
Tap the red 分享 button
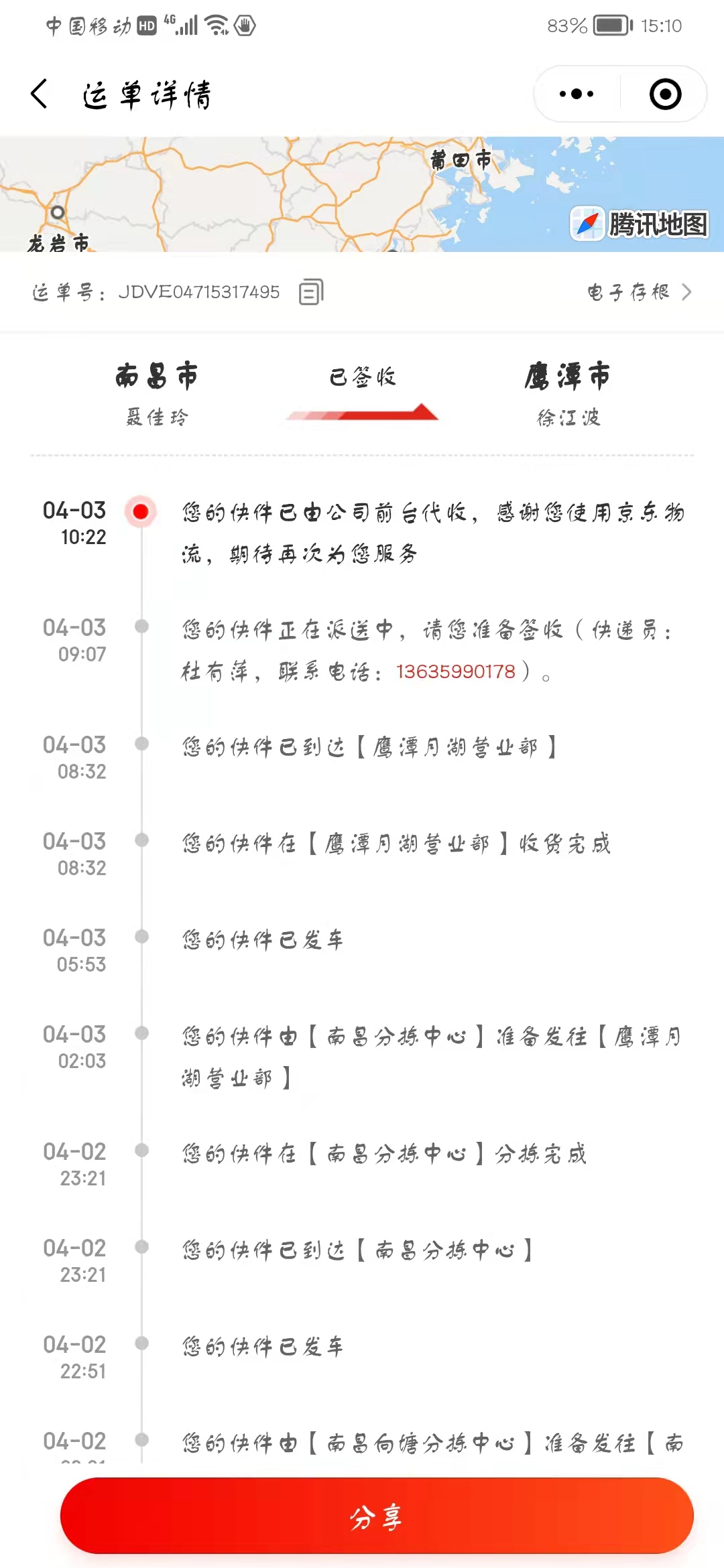(x=377, y=1516)
